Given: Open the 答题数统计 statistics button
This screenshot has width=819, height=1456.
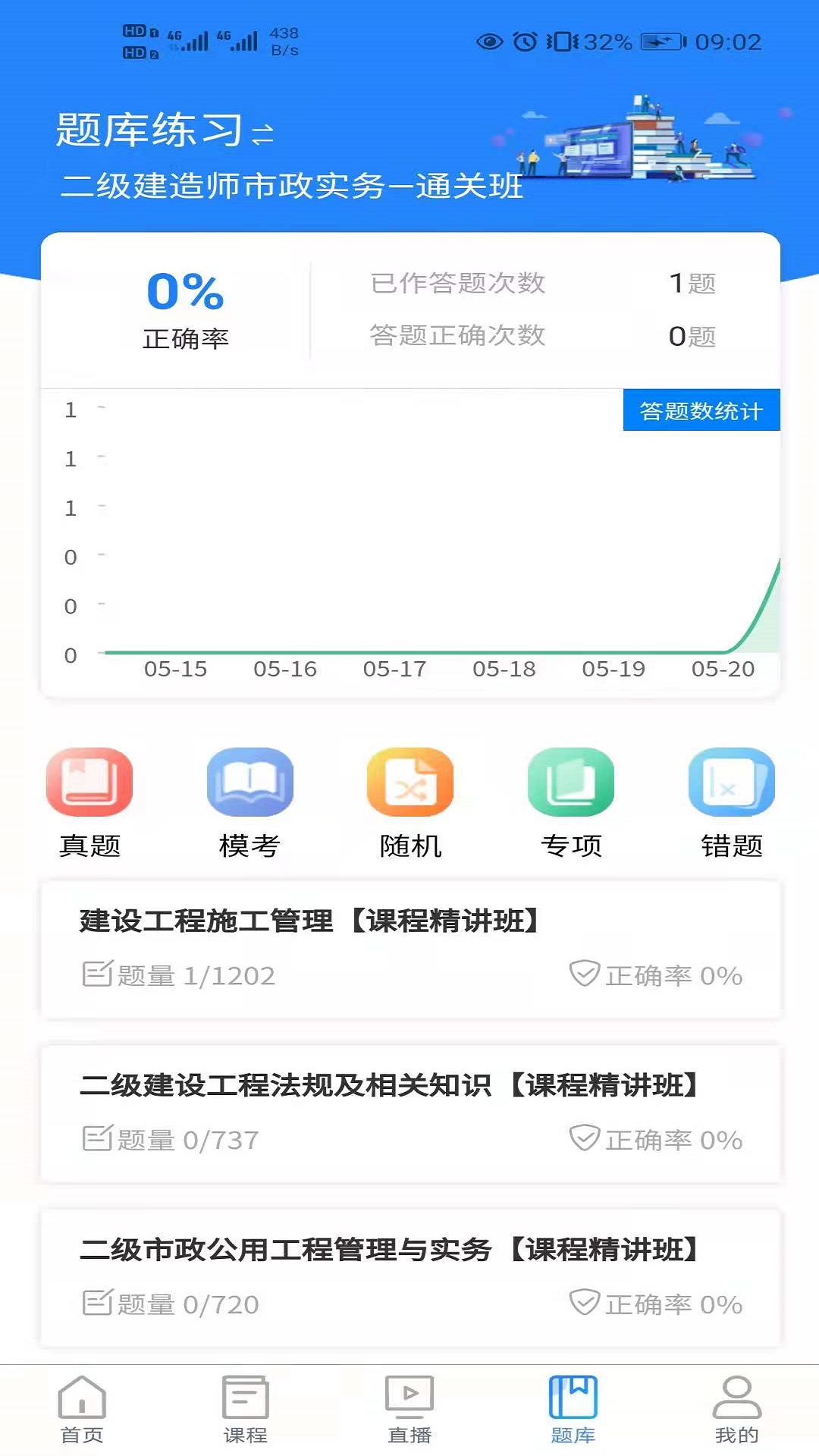Looking at the screenshot, I should coord(701,409).
